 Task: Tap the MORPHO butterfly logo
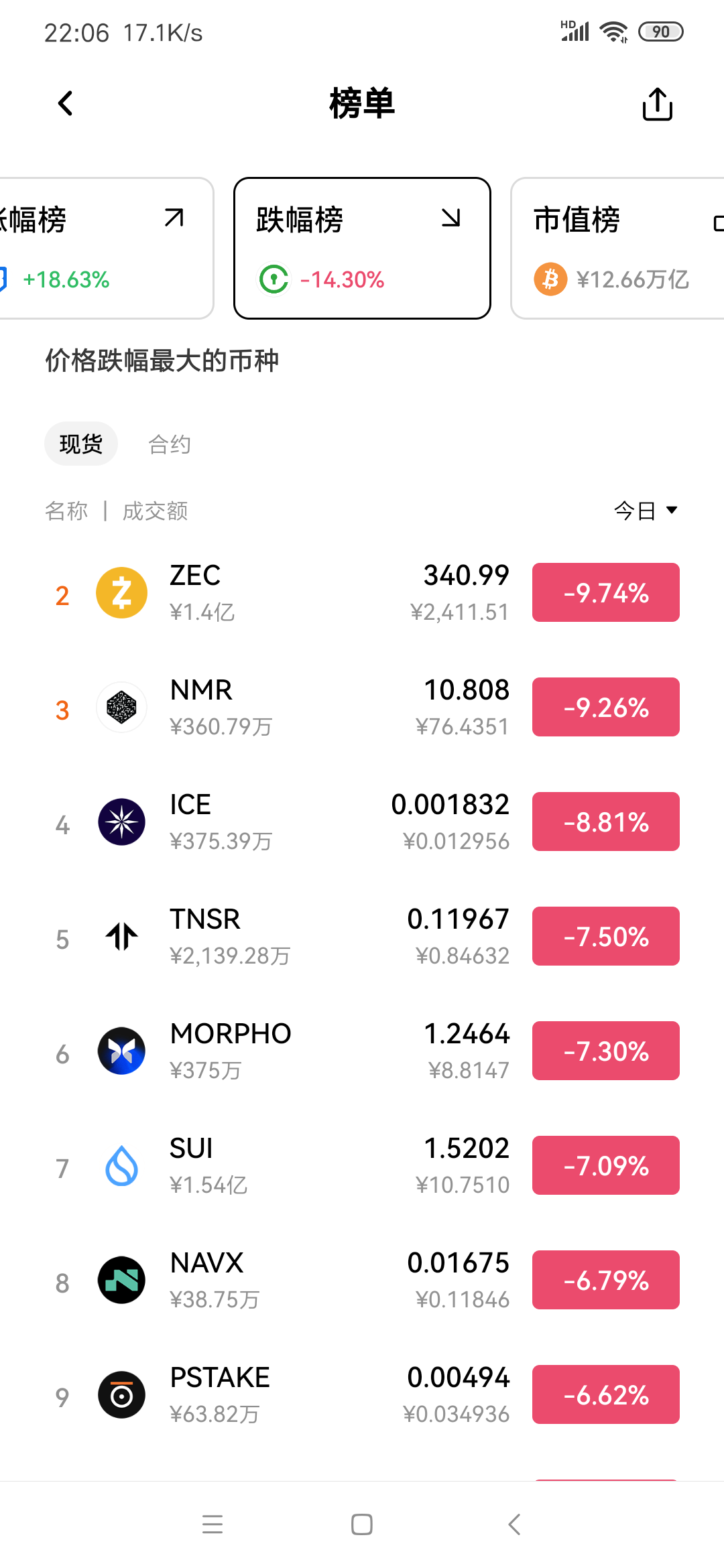click(121, 1051)
